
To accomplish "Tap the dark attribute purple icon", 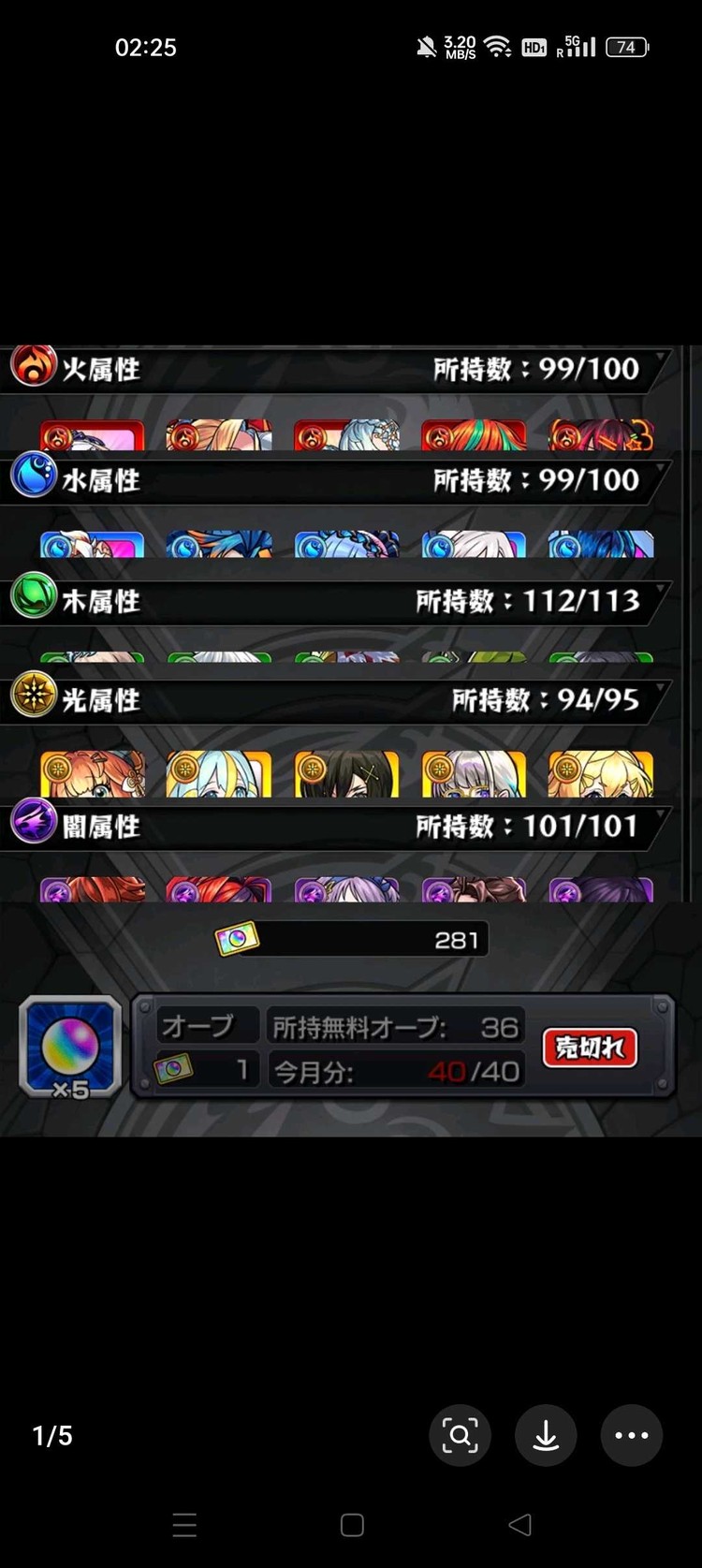I will coord(34,826).
